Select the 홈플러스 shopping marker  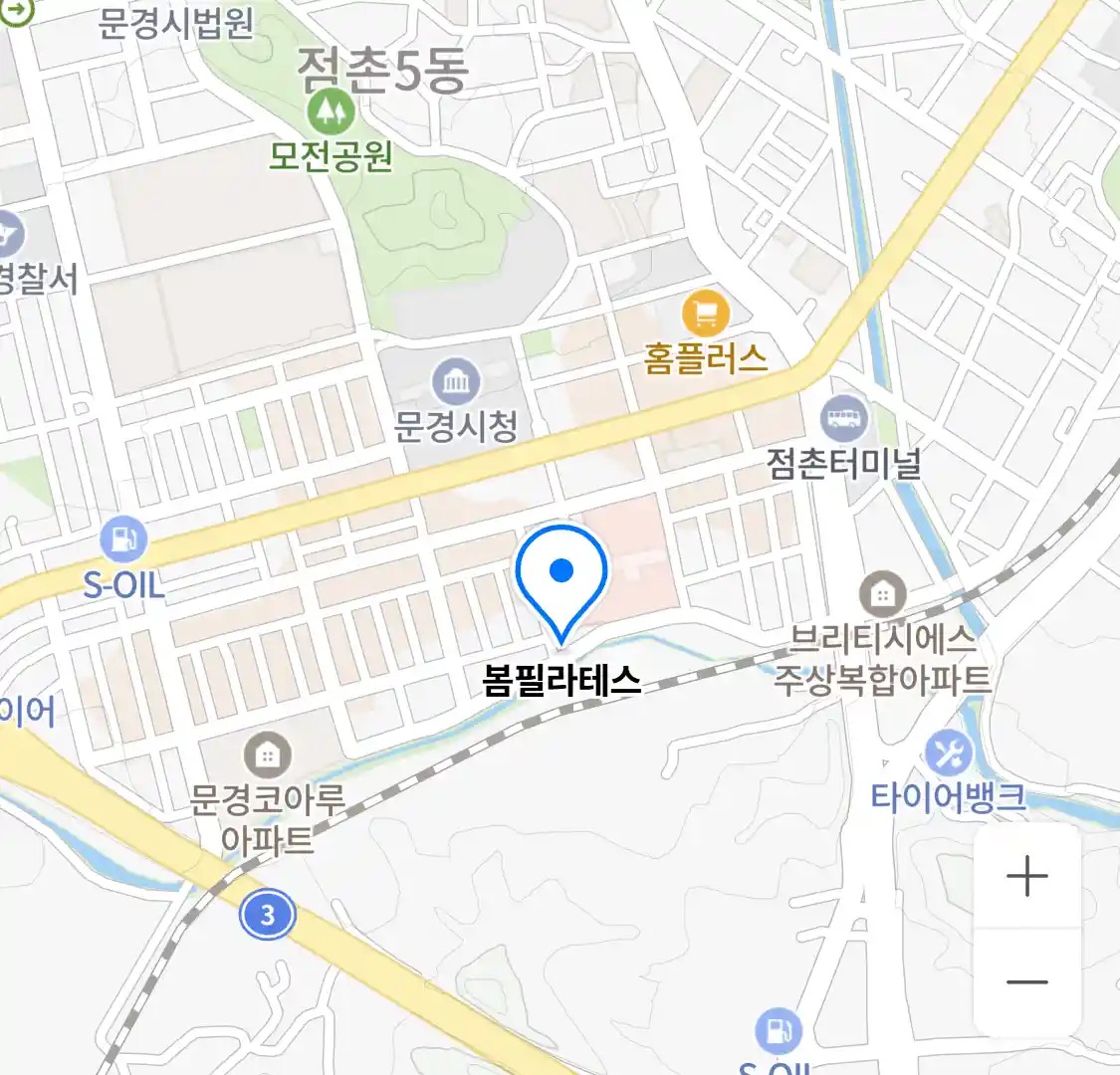coord(705,315)
